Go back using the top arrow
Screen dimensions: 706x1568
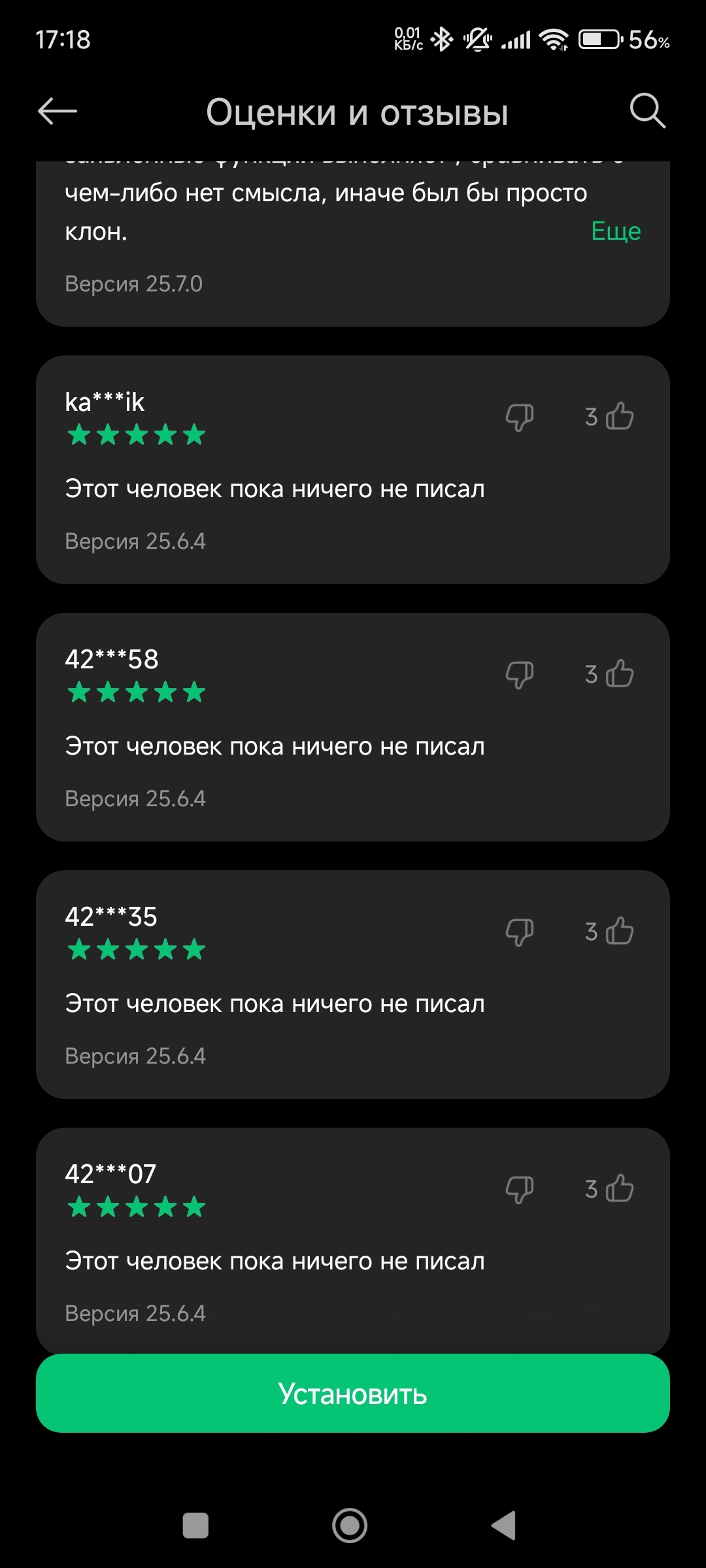[58, 112]
